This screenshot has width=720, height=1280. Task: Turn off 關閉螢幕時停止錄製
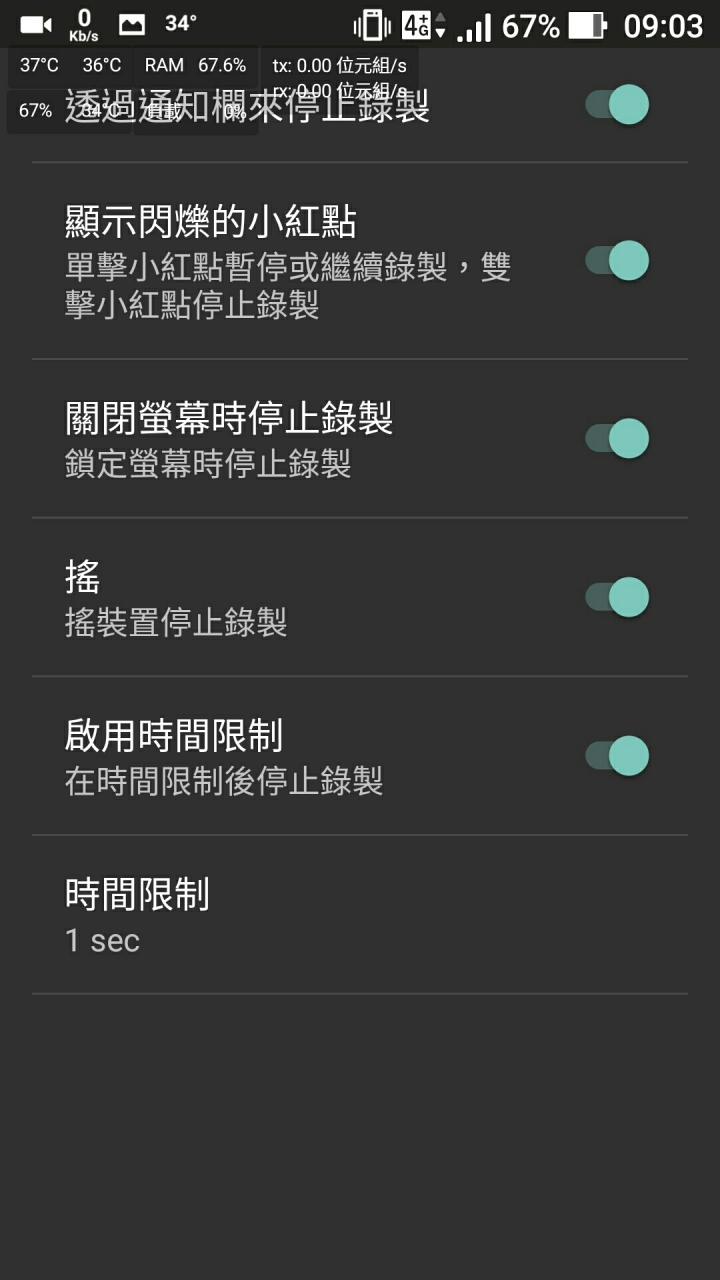click(617, 438)
